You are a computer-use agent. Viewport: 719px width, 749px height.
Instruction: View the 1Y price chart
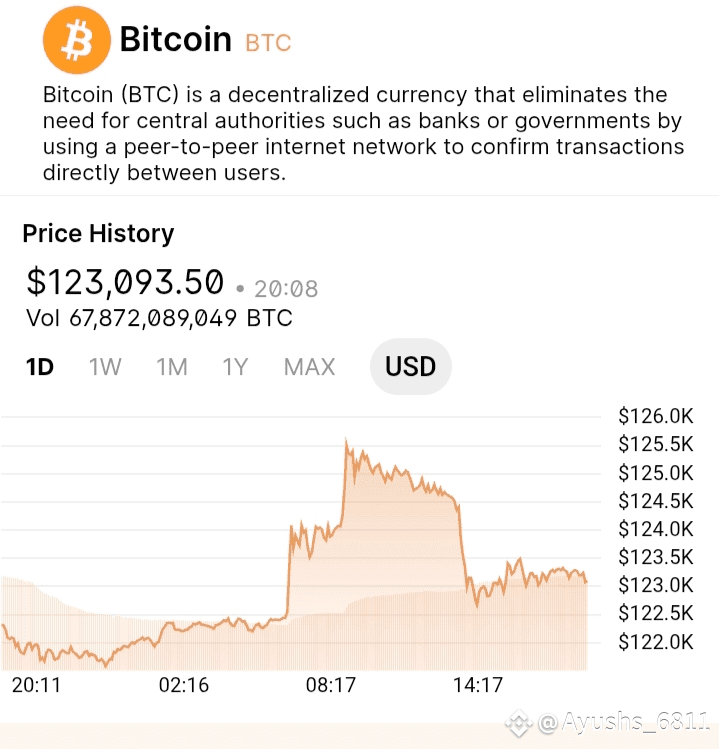(x=235, y=367)
